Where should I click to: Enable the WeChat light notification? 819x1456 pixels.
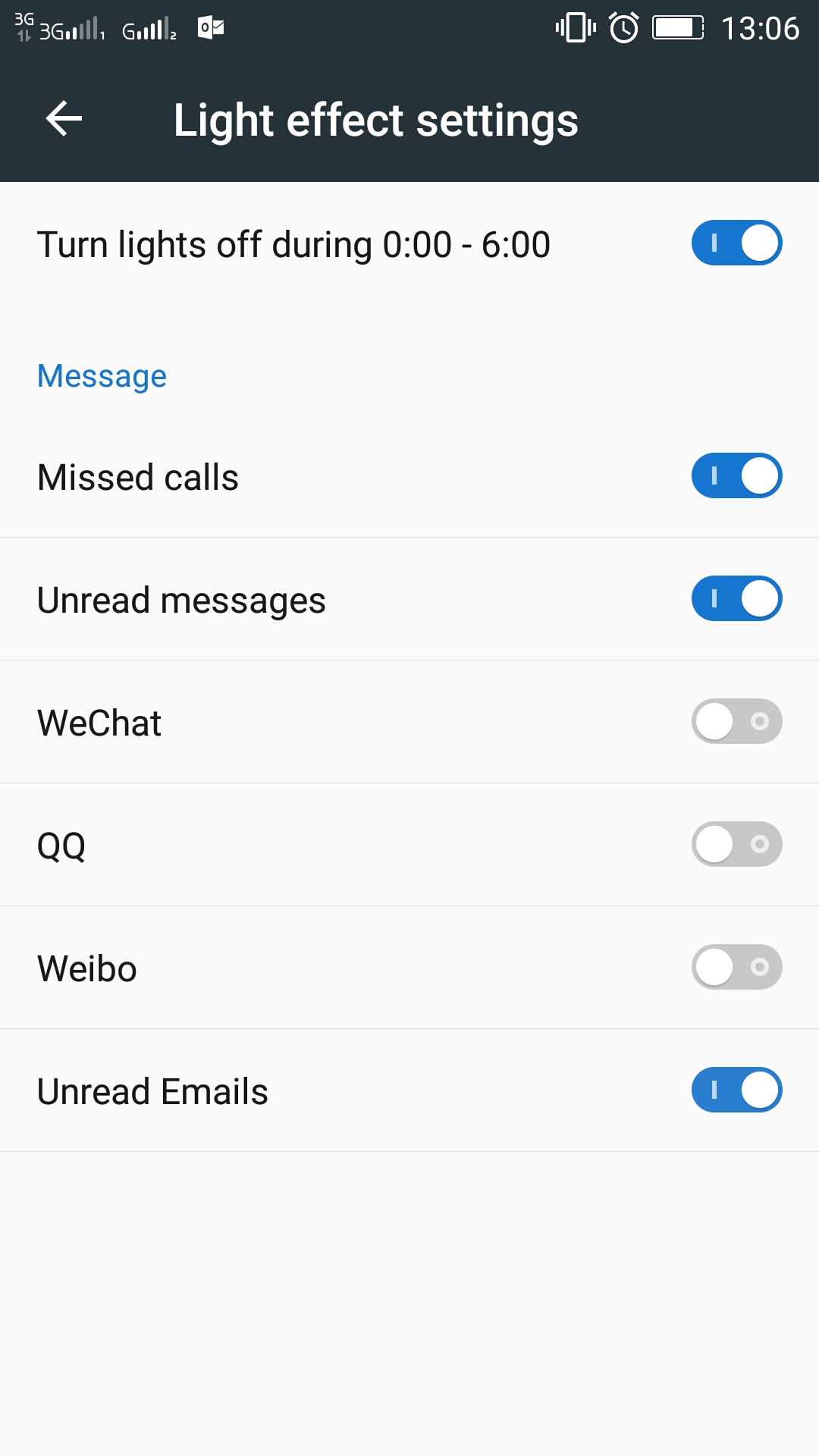[736, 721]
